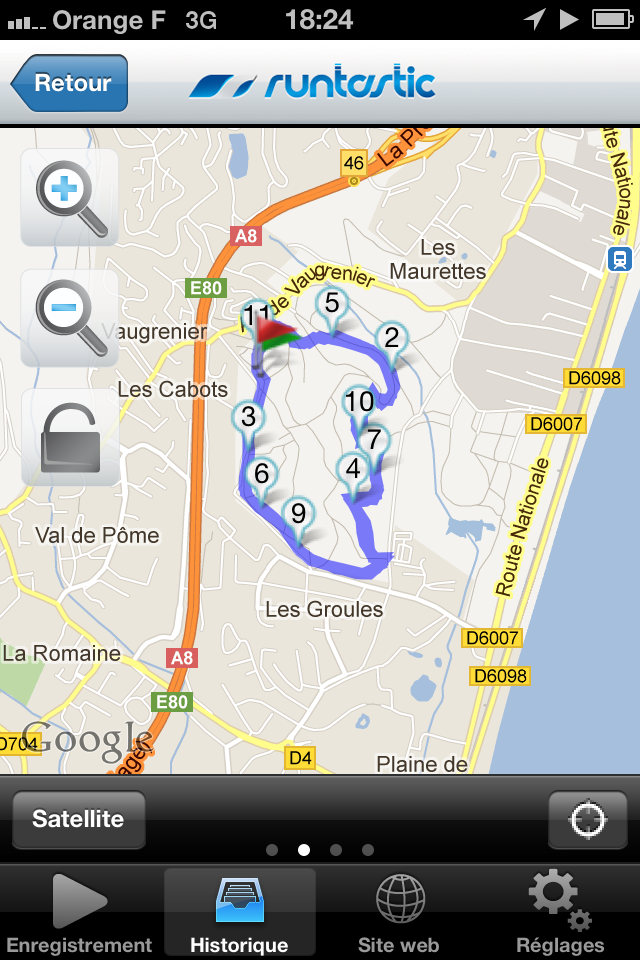Switch to the Site web tab
This screenshot has width=640, height=960.
[x=399, y=912]
